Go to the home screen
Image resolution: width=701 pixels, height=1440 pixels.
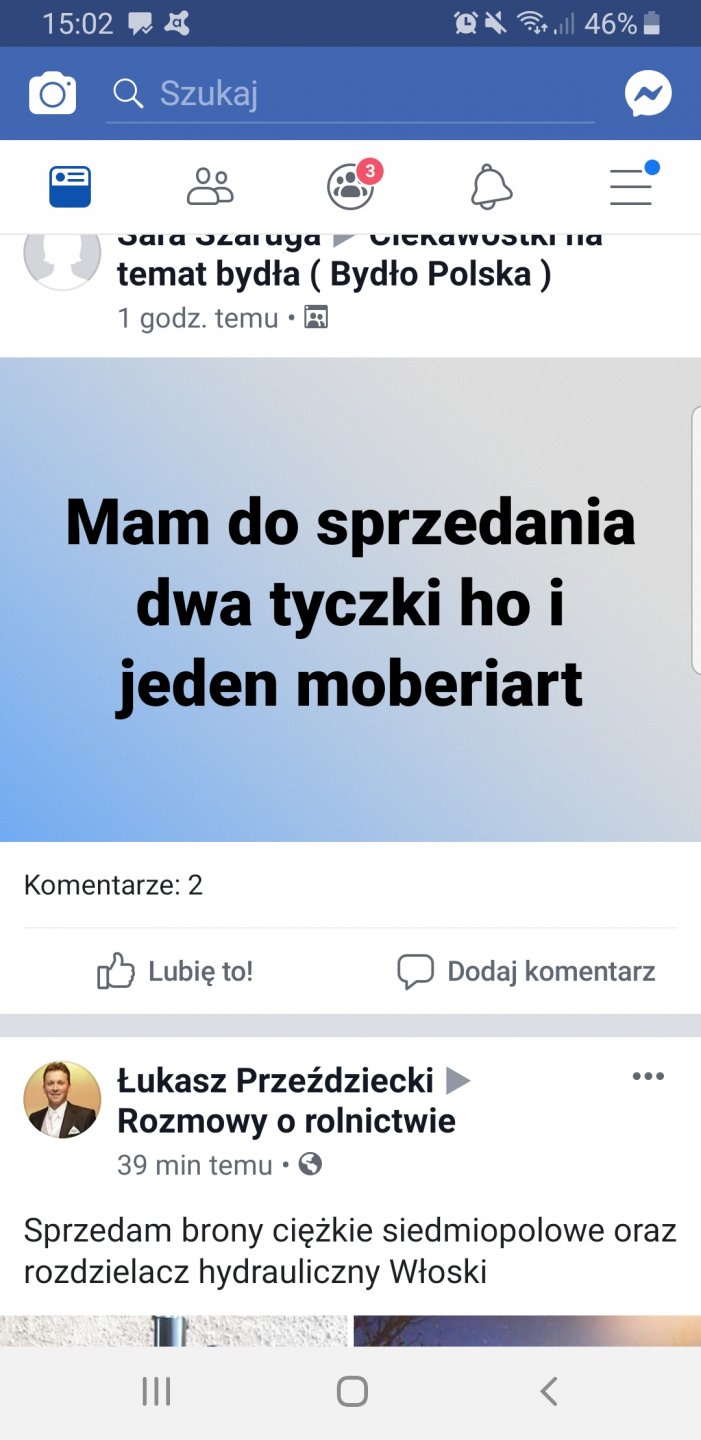click(352, 1391)
